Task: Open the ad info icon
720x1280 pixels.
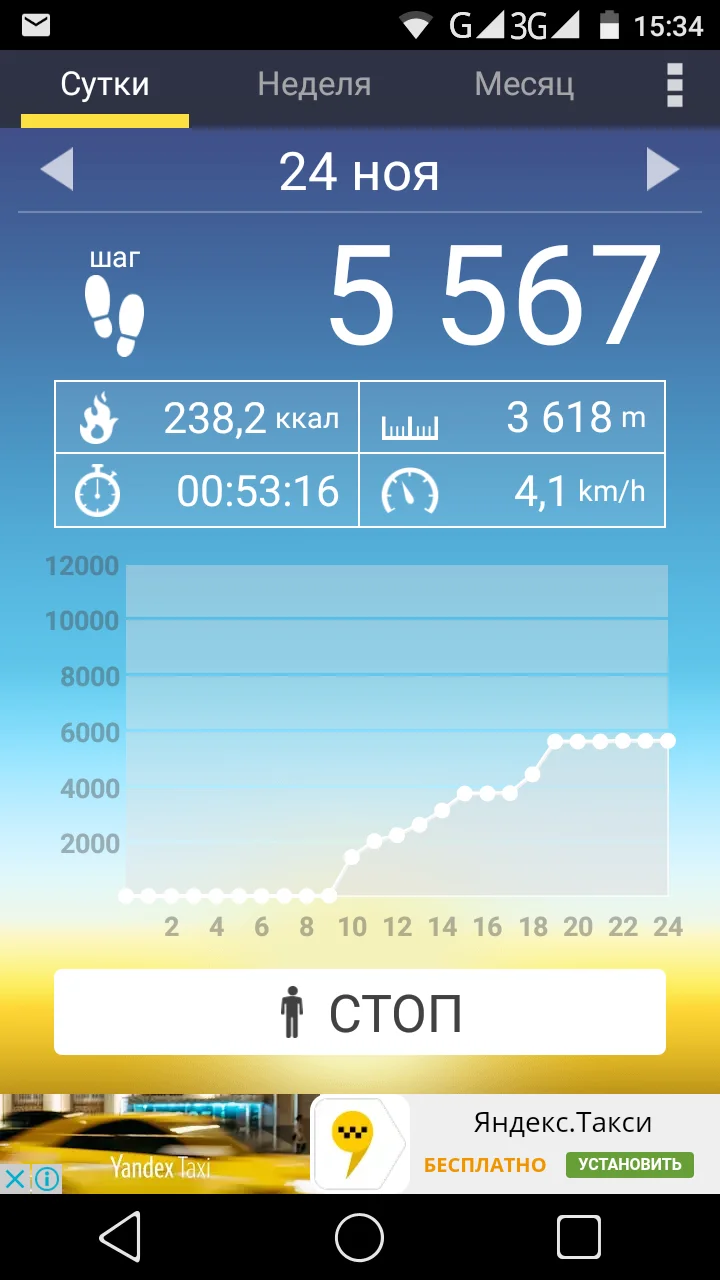Action: (x=46, y=1179)
